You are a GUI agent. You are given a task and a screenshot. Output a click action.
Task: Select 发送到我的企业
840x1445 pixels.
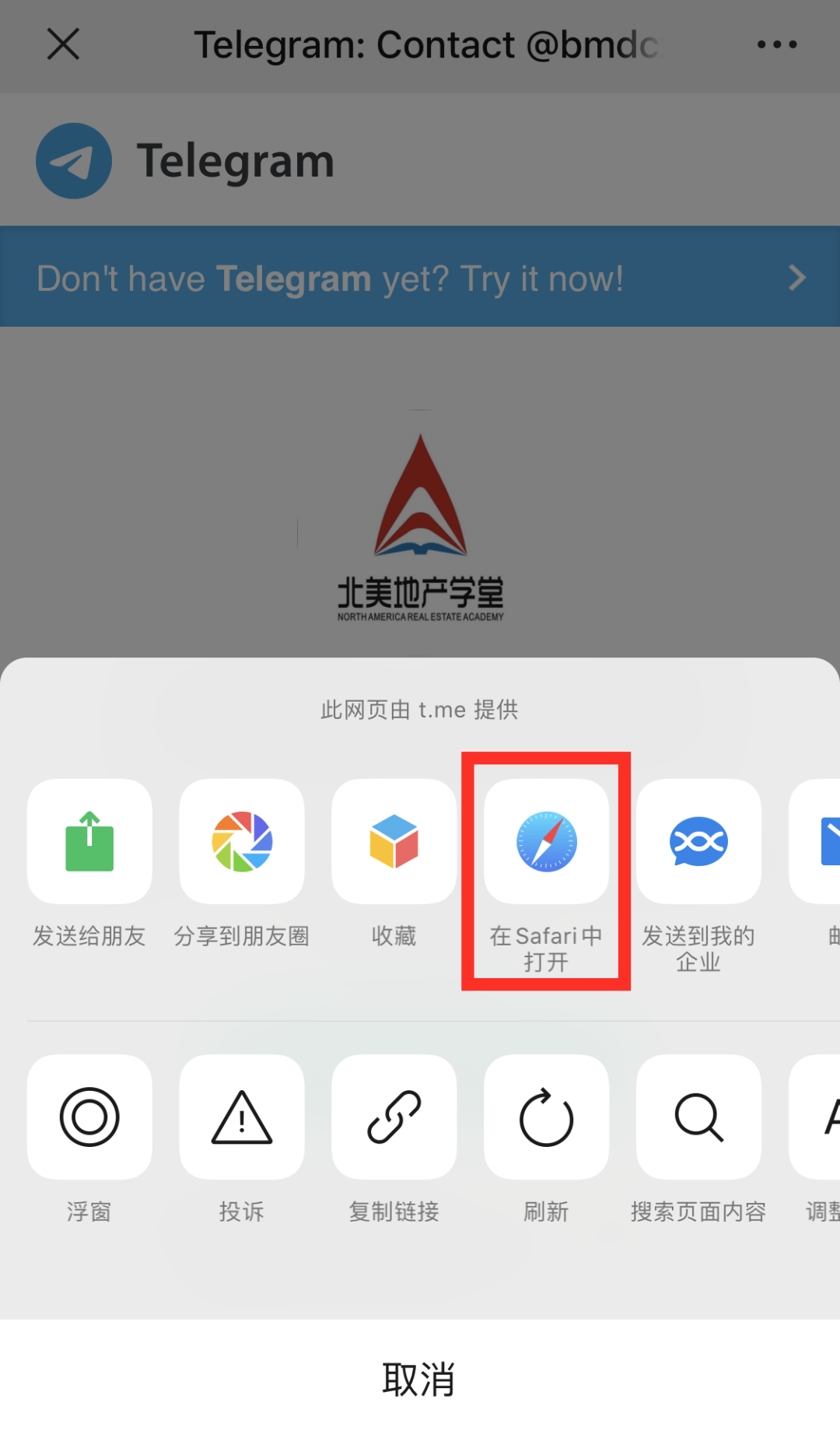point(698,842)
